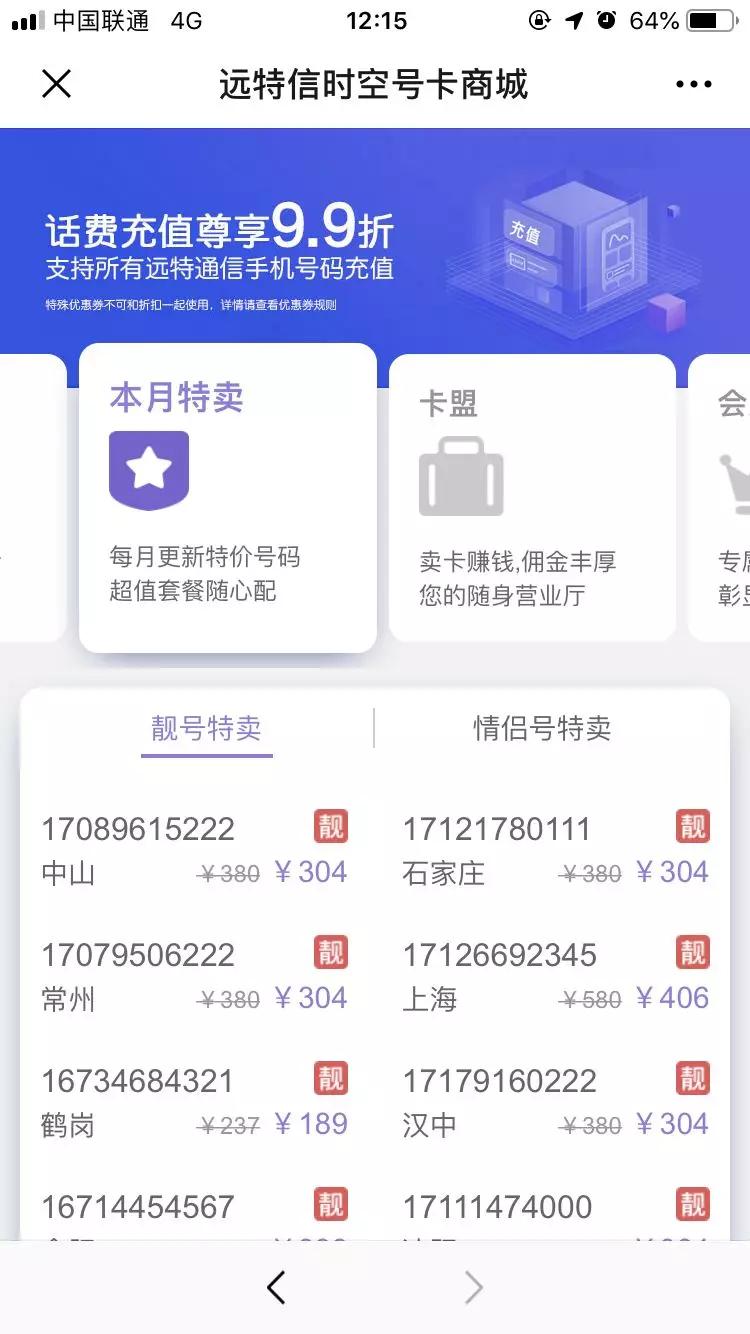The image size is (750, 1334).
Task: Open number 17179160222 in 汉中
Action: (x=555, y=1102)
